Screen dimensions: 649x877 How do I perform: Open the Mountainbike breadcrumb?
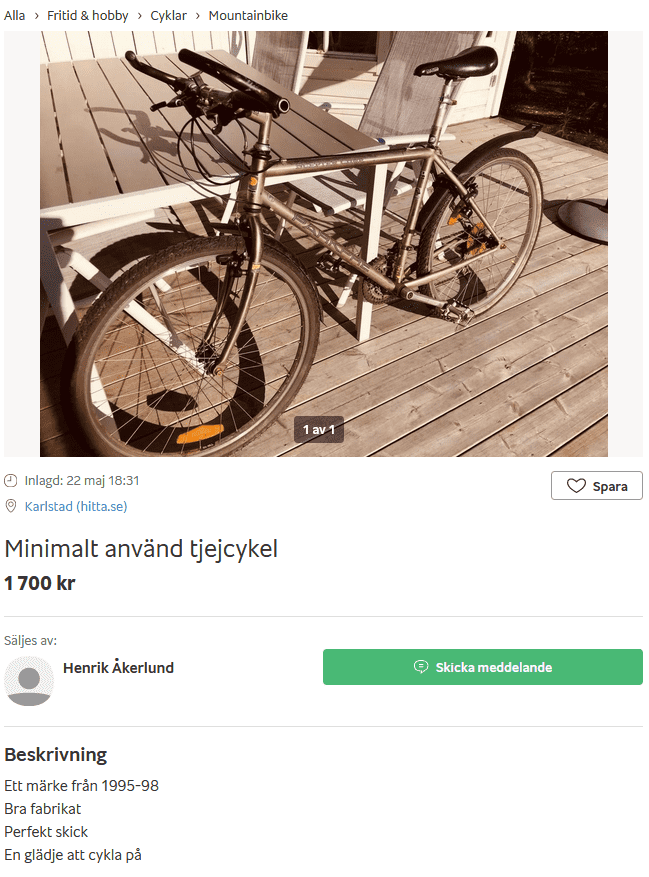tap(249, 15)
